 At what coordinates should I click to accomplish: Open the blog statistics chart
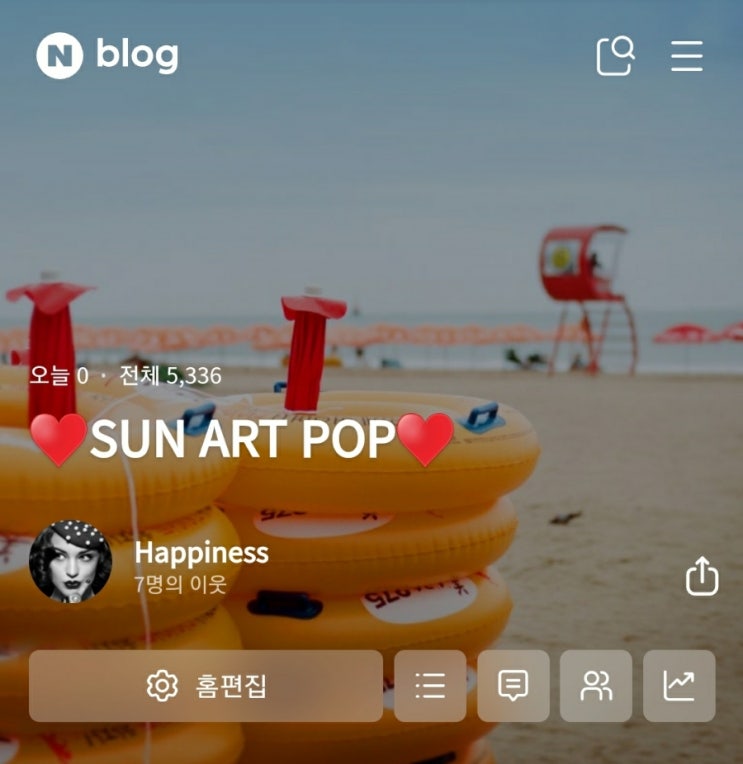[679, 686]
